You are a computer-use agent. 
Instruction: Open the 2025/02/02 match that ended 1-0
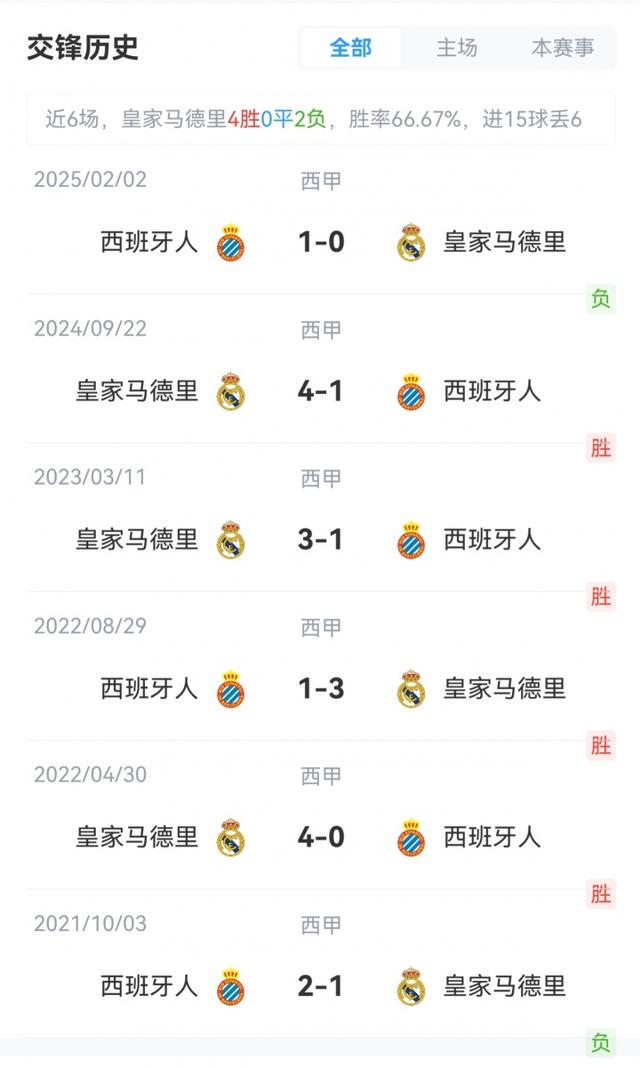point(321,242)
